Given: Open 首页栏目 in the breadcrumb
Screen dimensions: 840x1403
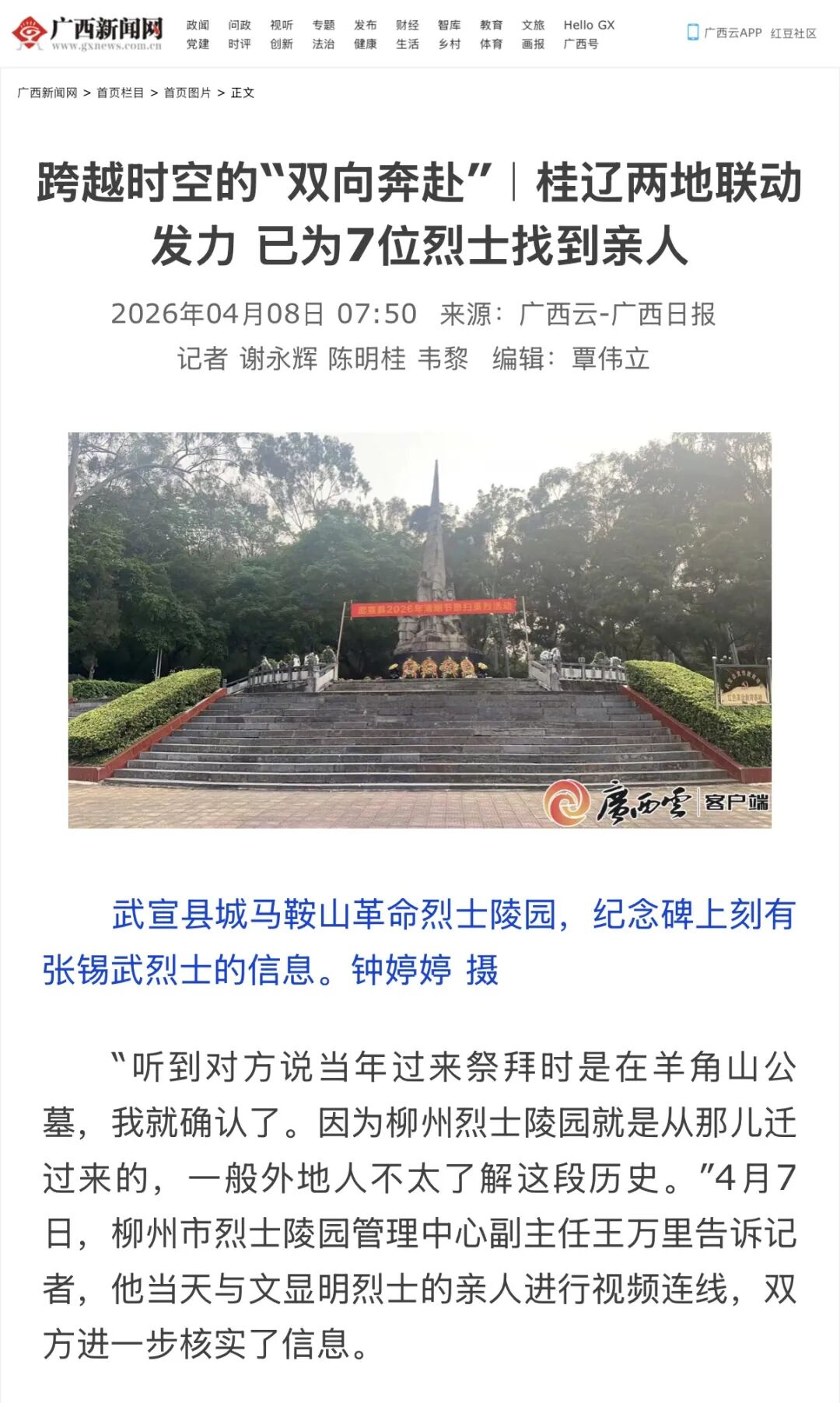Looking at the screenshot, I should 121,93.
